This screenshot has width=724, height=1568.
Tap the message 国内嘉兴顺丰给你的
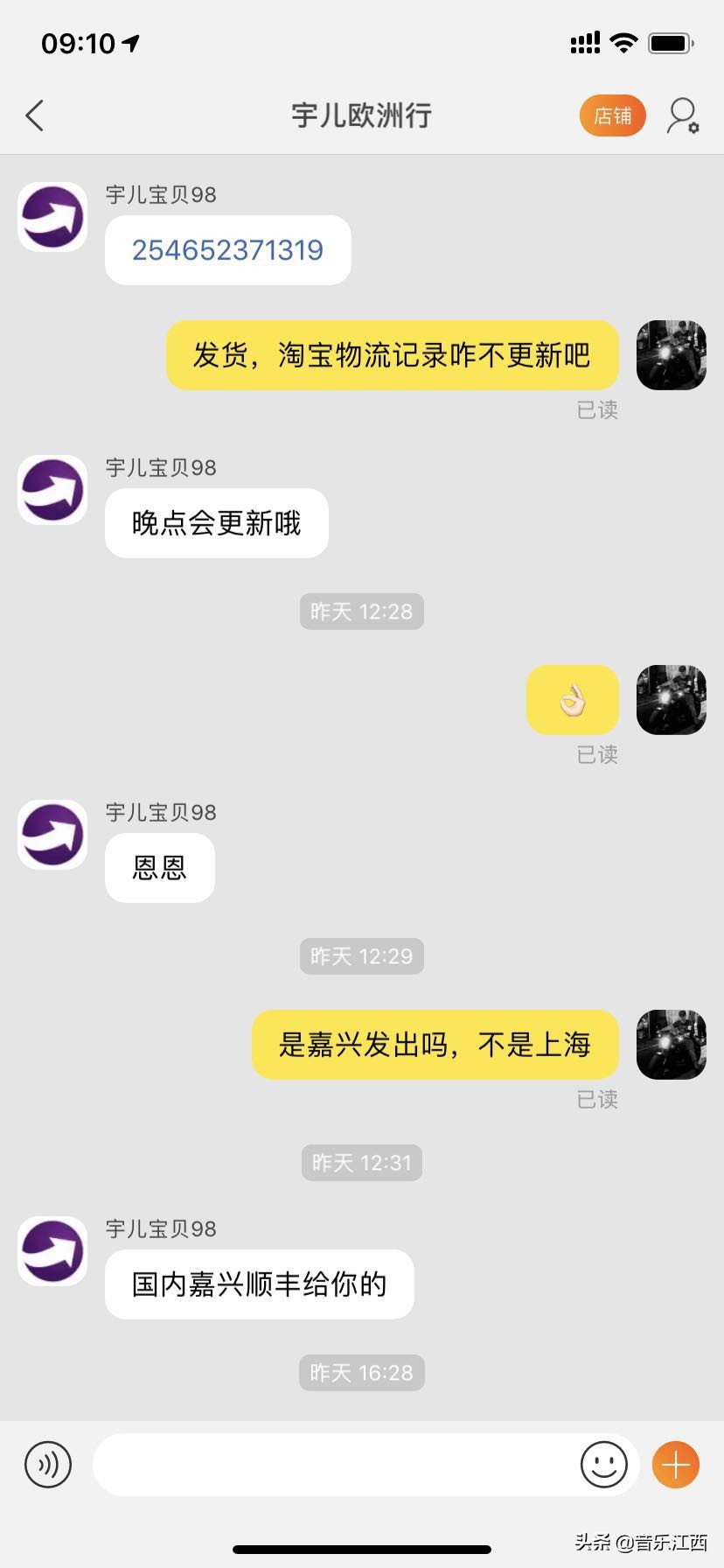coord(259,1284)
